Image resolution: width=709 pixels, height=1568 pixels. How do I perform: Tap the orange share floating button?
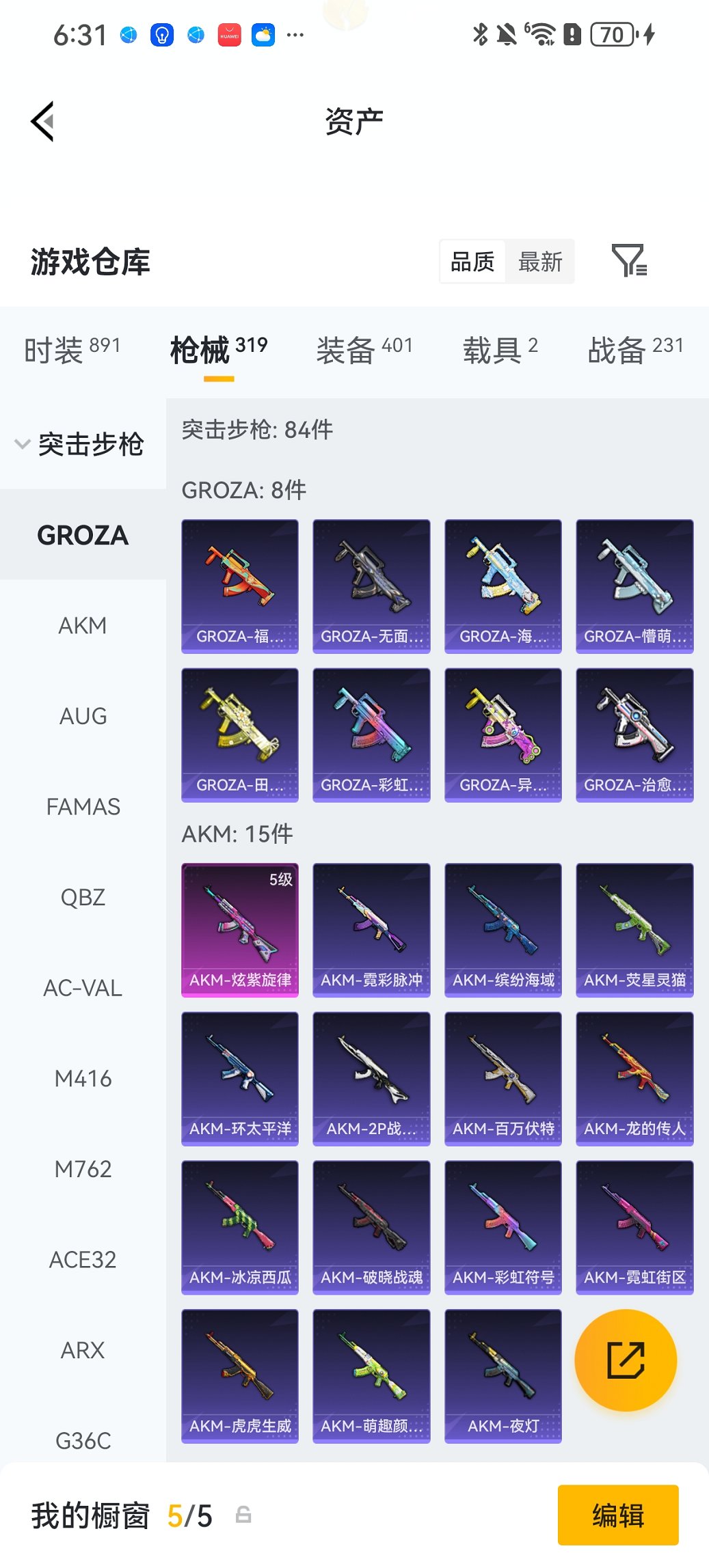[626, 1360]
